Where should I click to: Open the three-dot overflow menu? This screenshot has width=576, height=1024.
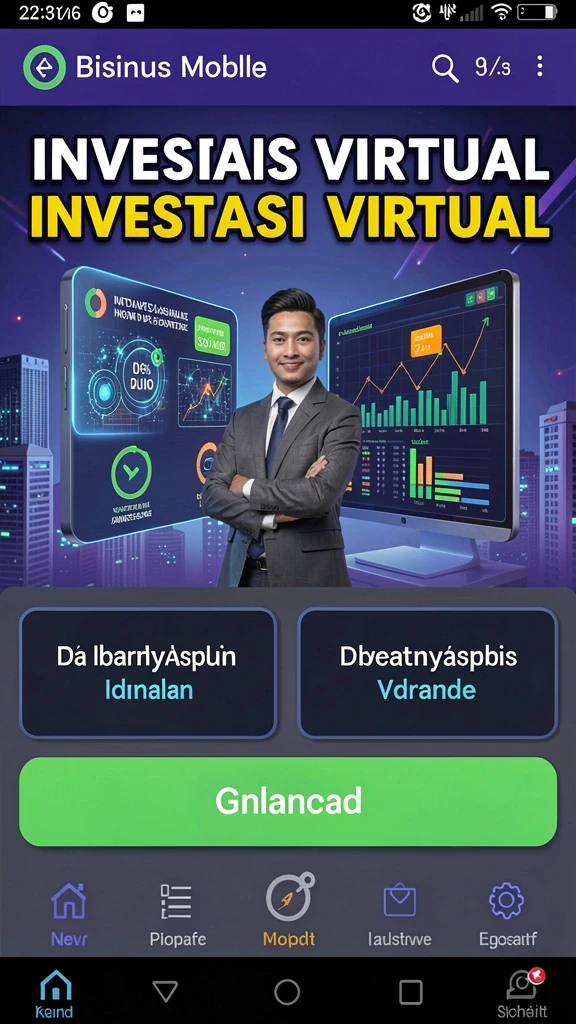pos(539,67)
